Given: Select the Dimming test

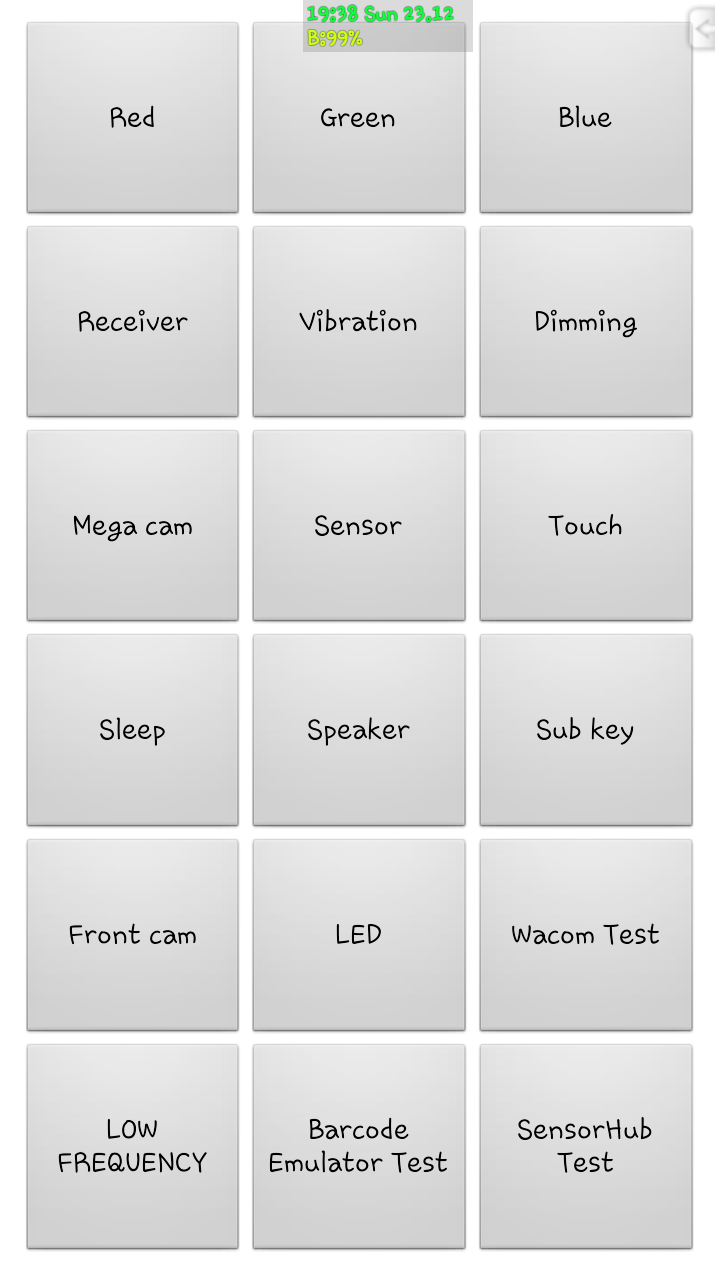Looking at the screenshot, I should [586, 322].
